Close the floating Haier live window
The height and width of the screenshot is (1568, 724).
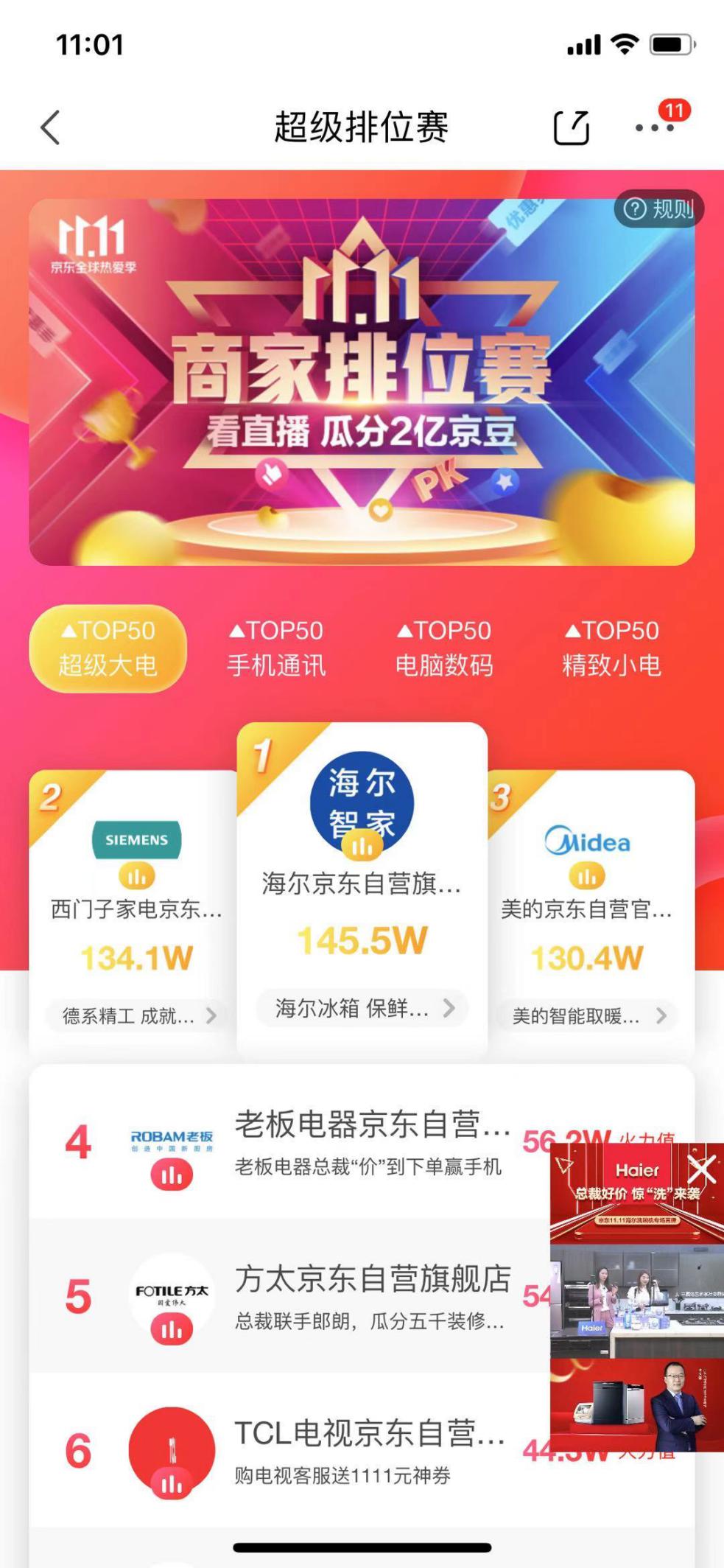(701, 1169)
